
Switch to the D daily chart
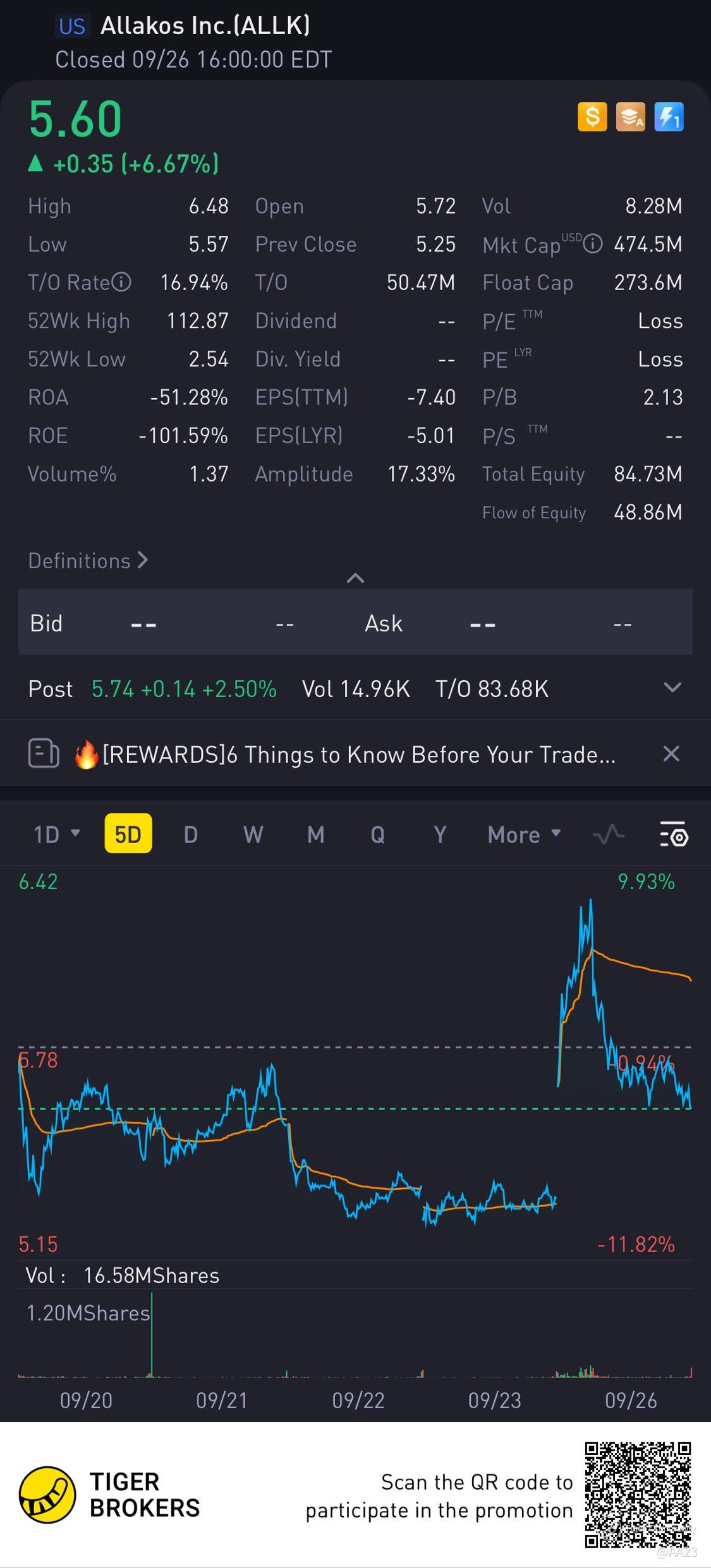pyautogui.click(x=190, y=834)
